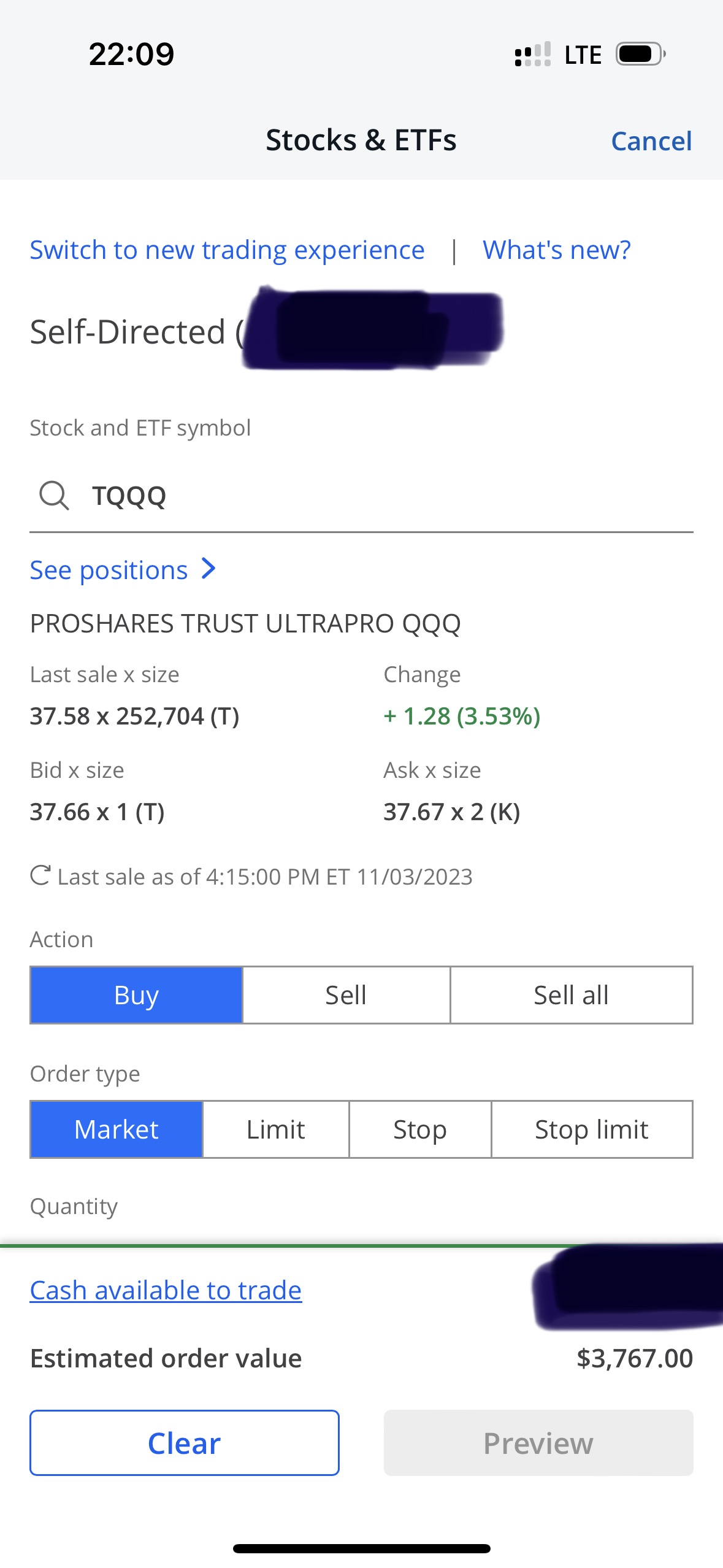Viewport: 723px width, 1568px height.
Task: Tap the battery indicator in status bar
Action: click(637, 53)
